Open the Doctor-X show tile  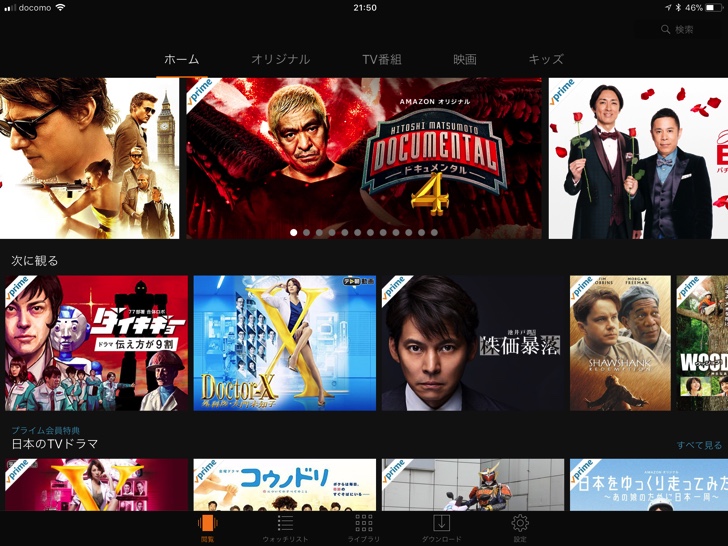point(284,343)
